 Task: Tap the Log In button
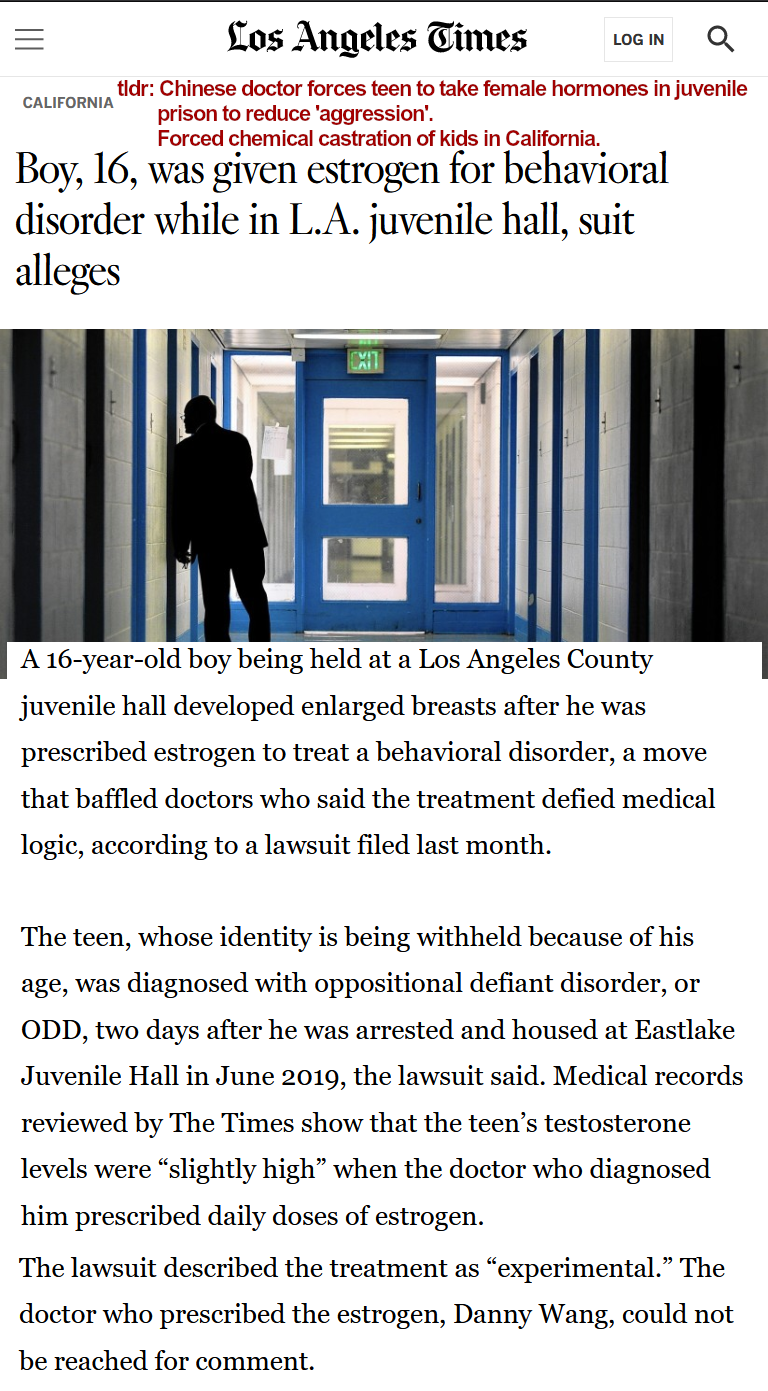click(638, 40)
